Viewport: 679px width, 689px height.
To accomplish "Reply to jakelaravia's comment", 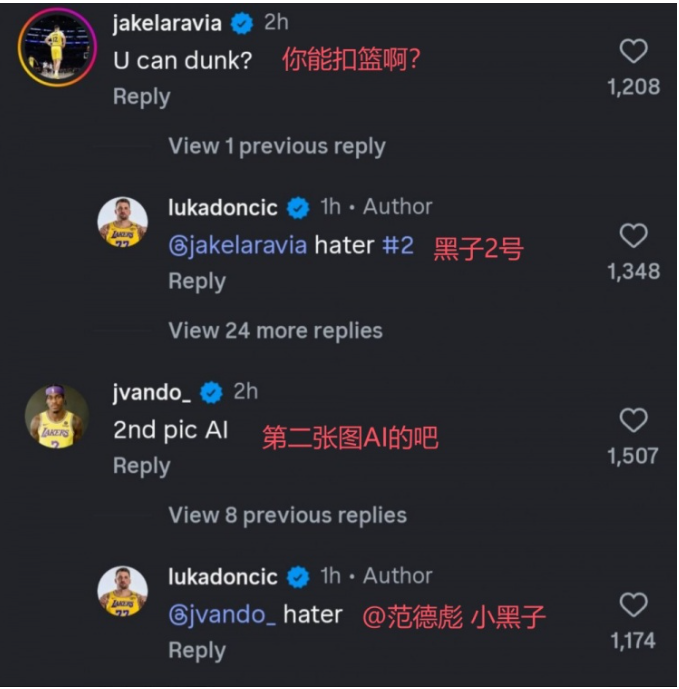I will point(141,97).
